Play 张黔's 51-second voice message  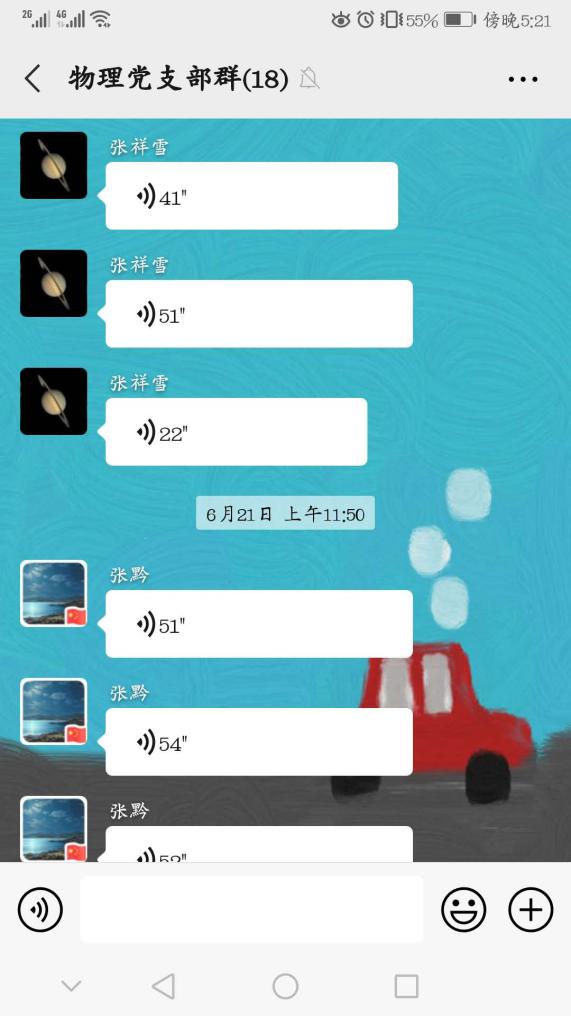(x=259, y=624)
